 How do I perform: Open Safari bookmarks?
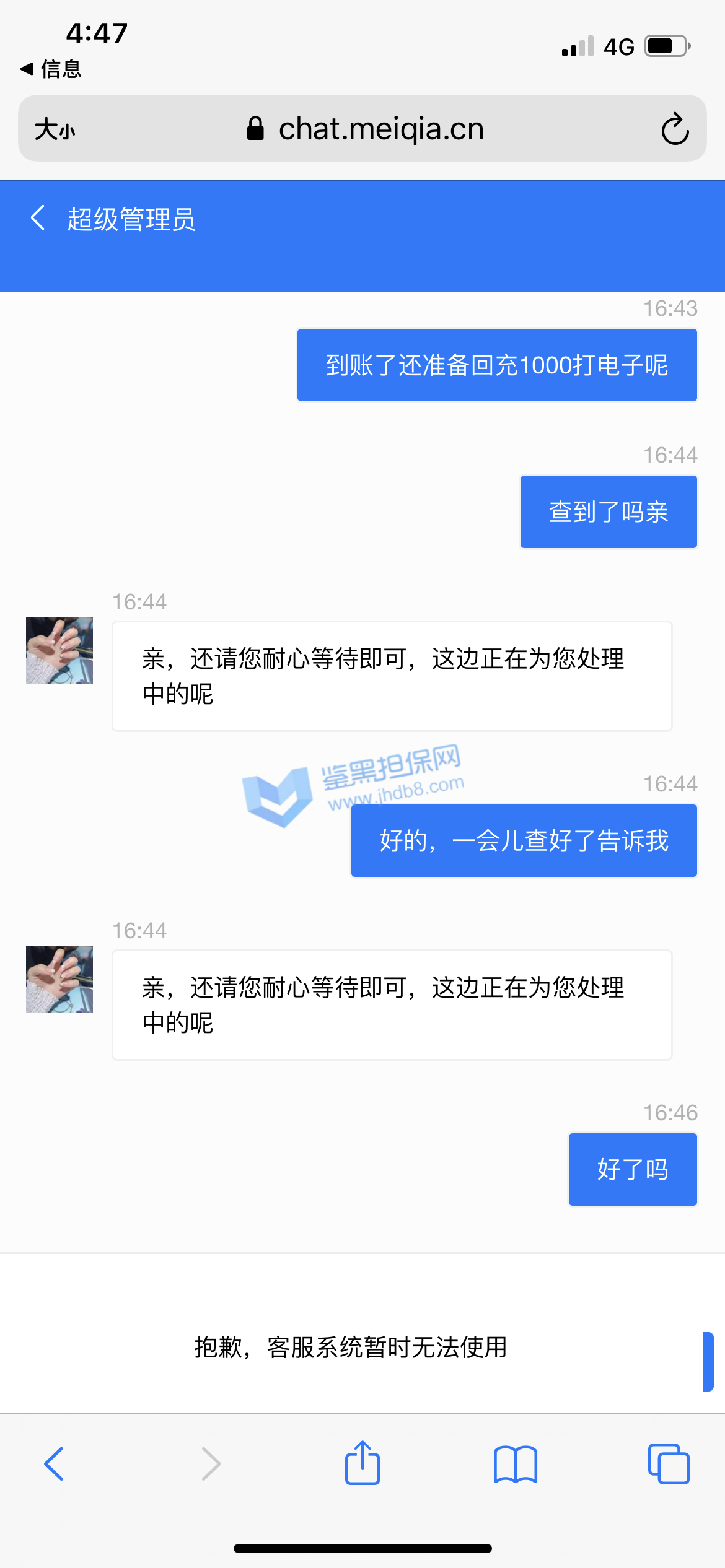tap(515, 1464)
